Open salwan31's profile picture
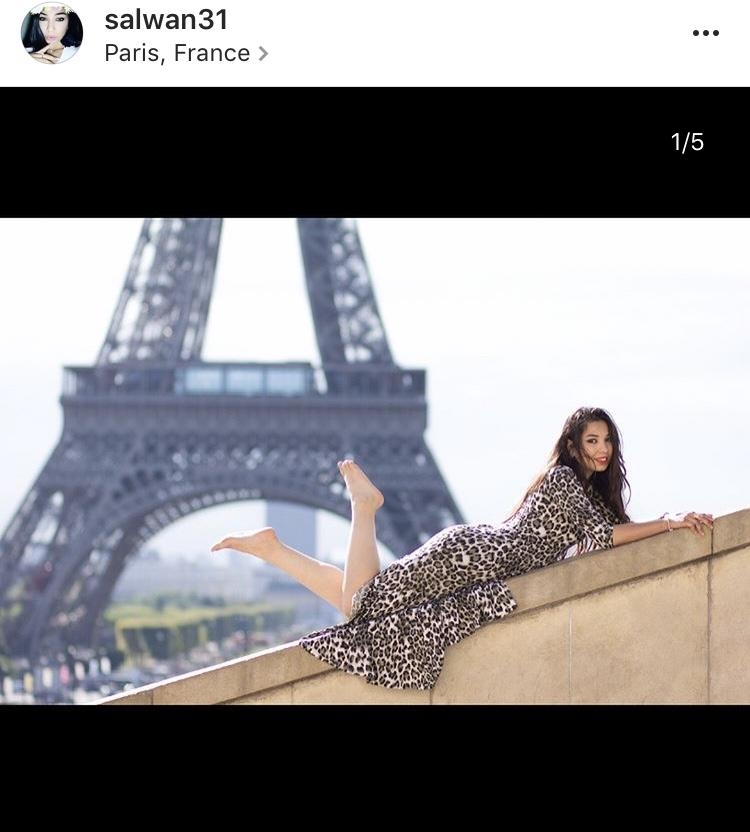This screenshot has height=832, width=750. pyautogui.click(x=52, y=34)
